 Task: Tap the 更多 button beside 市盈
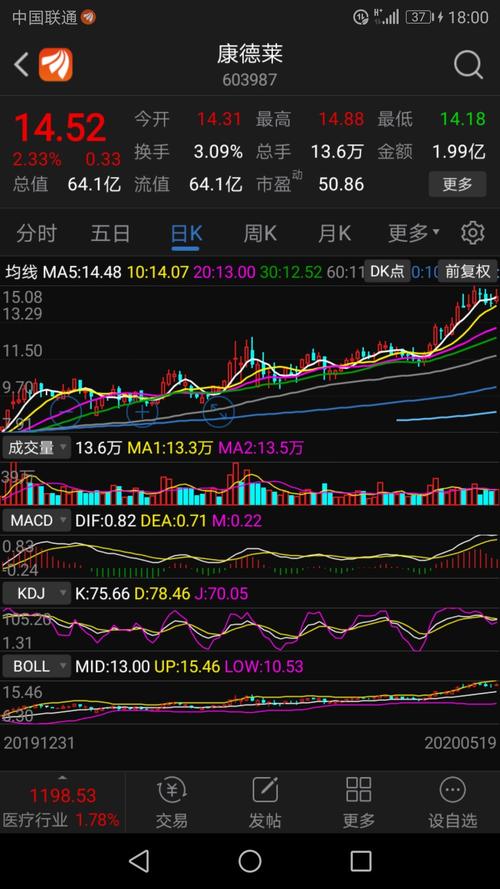[457, 184]
